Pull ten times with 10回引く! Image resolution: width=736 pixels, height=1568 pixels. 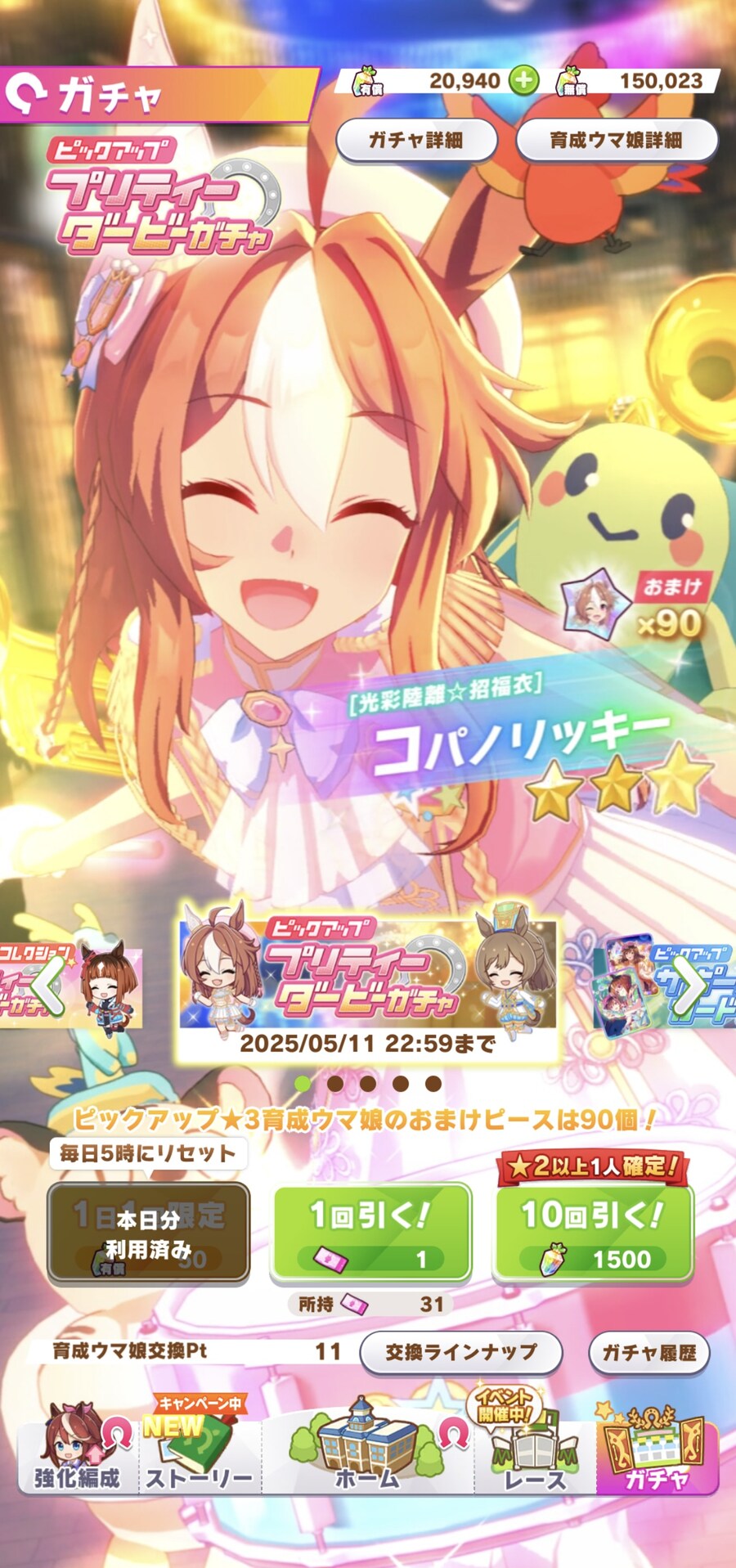tap(593, 1232)
